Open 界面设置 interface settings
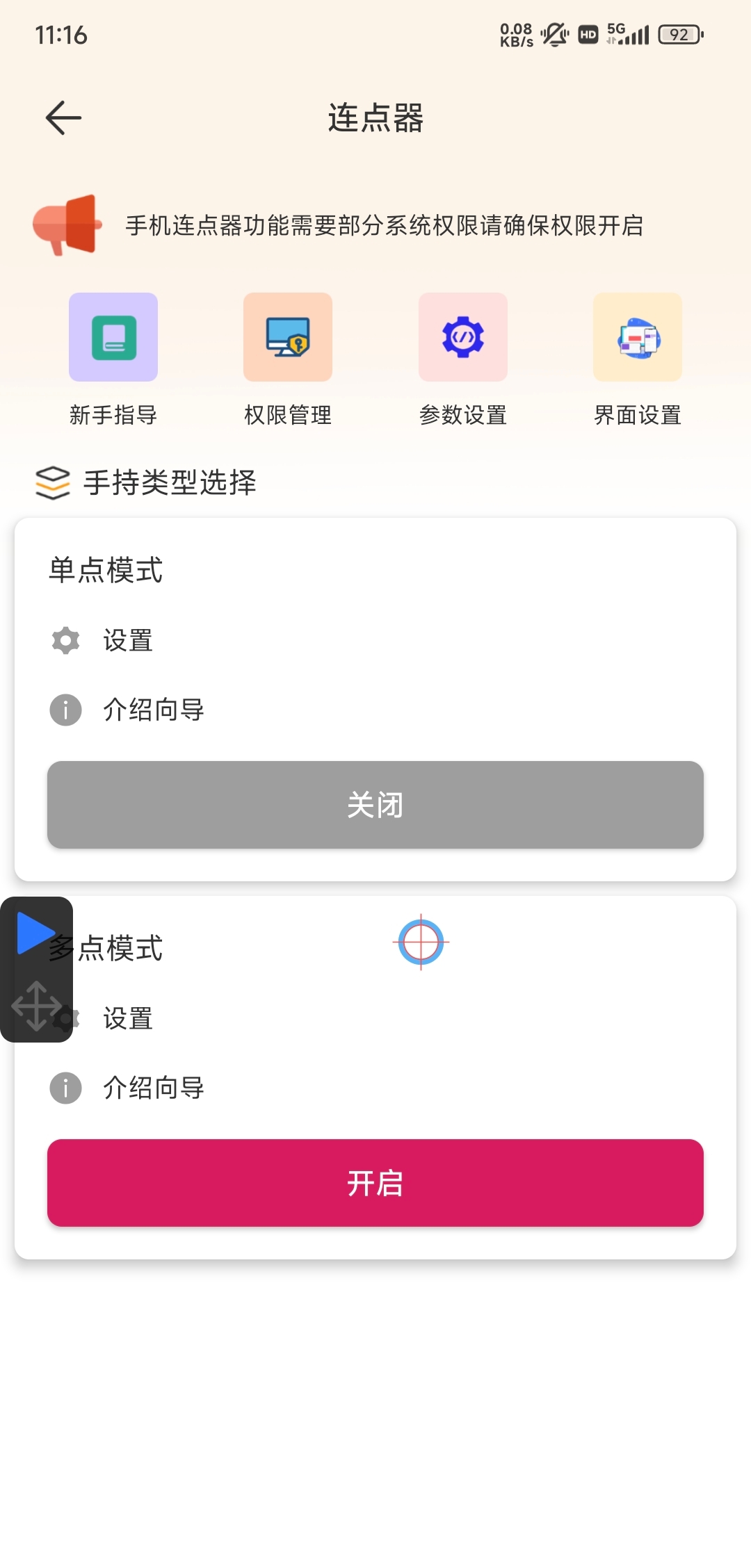Screen dimensions: 751x1568 coord(638,338)
